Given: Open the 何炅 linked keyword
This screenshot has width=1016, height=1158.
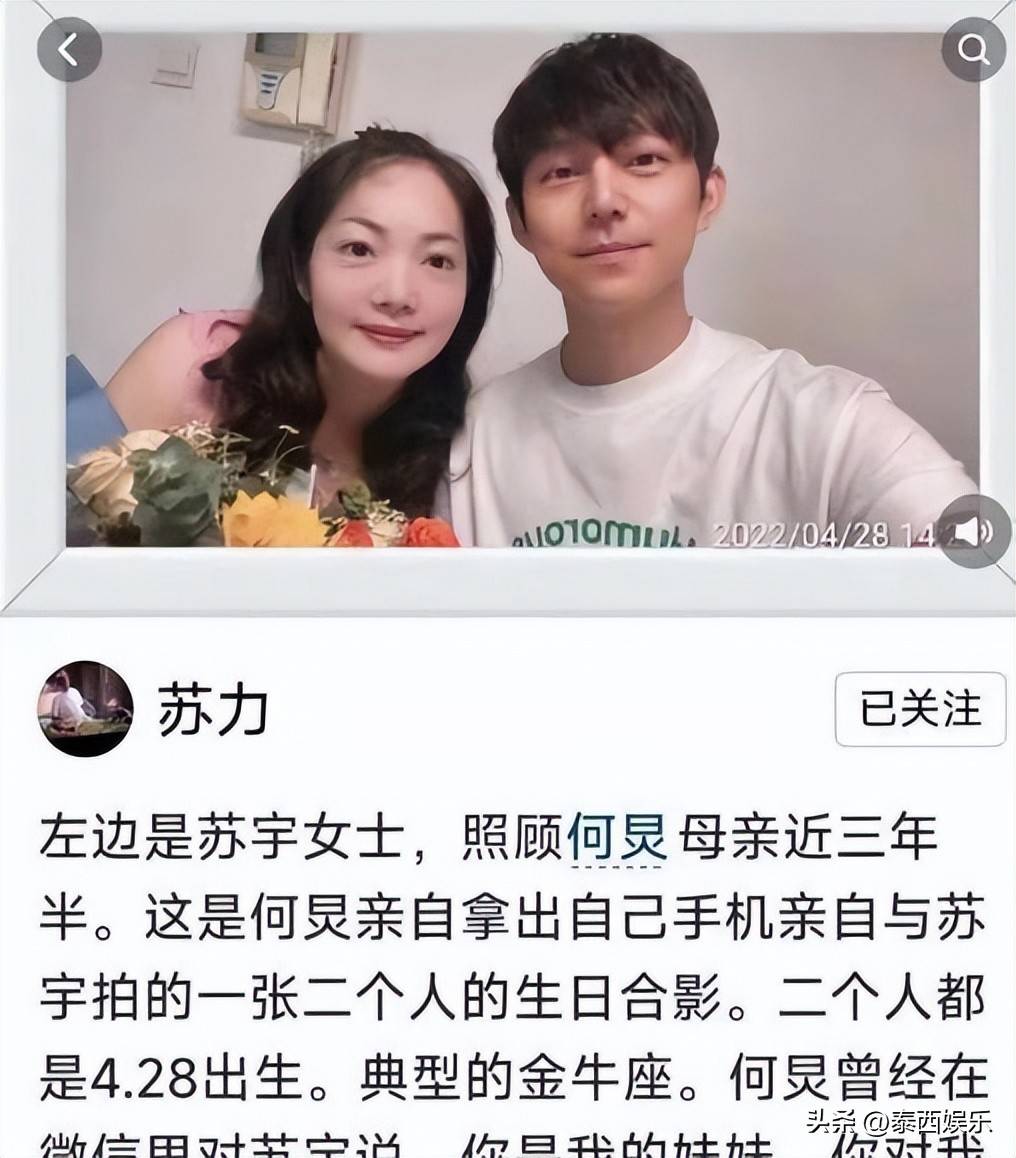Looking at the screenshot, I should click(x=617, y=838).
